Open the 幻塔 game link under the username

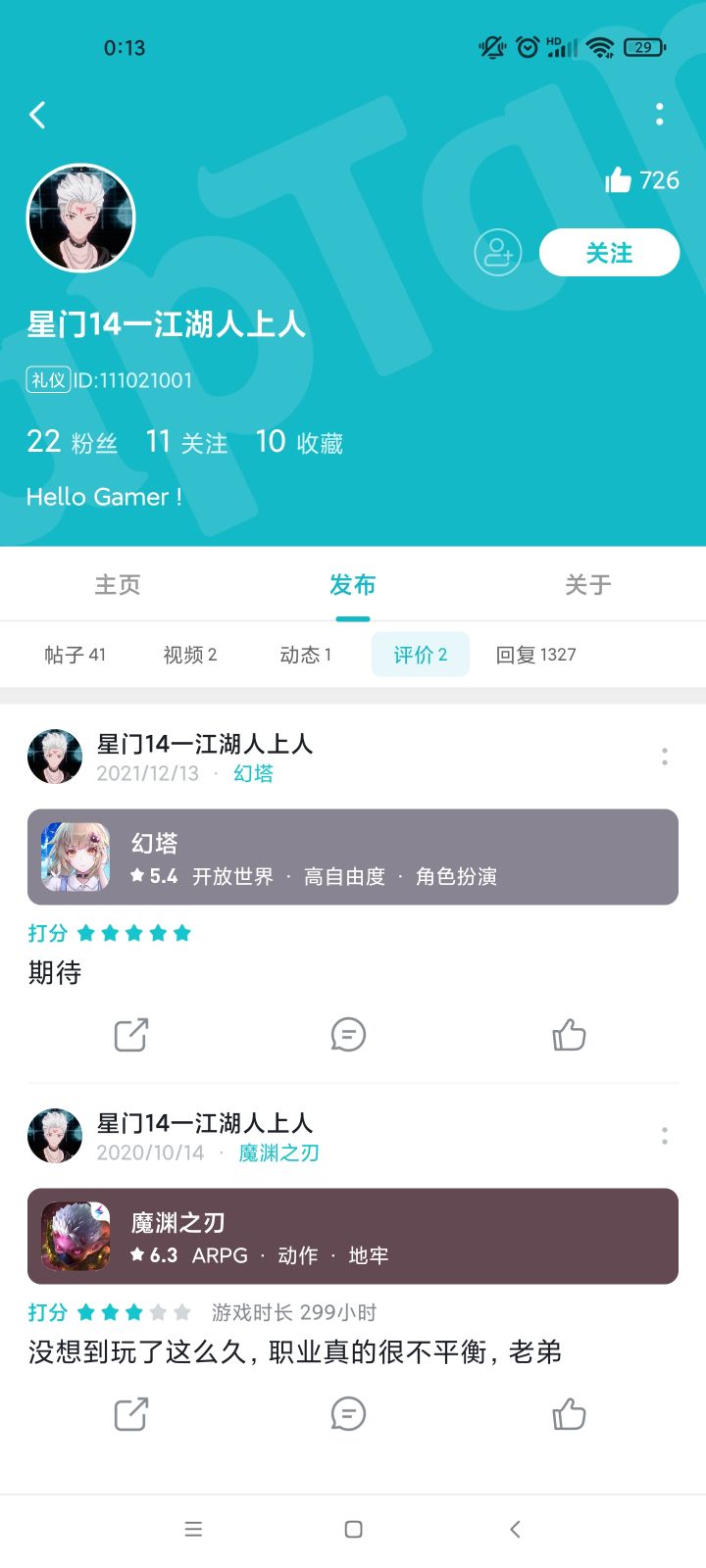253,773
